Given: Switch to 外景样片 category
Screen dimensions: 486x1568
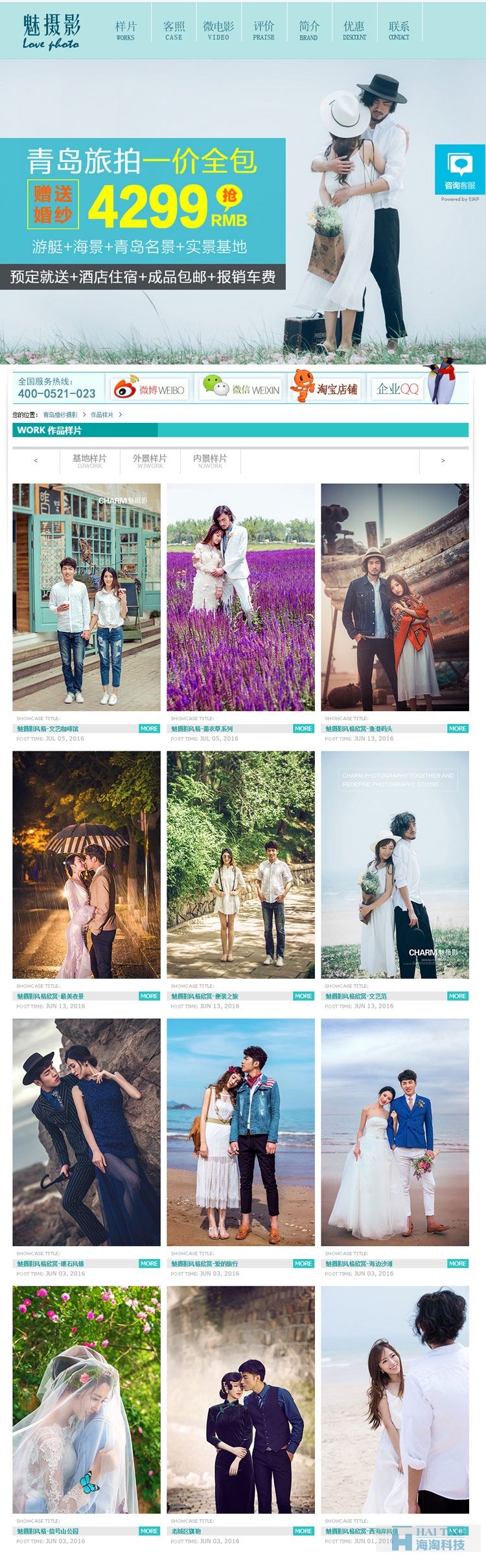Looking at the screenshot, I should coord(150,460).
